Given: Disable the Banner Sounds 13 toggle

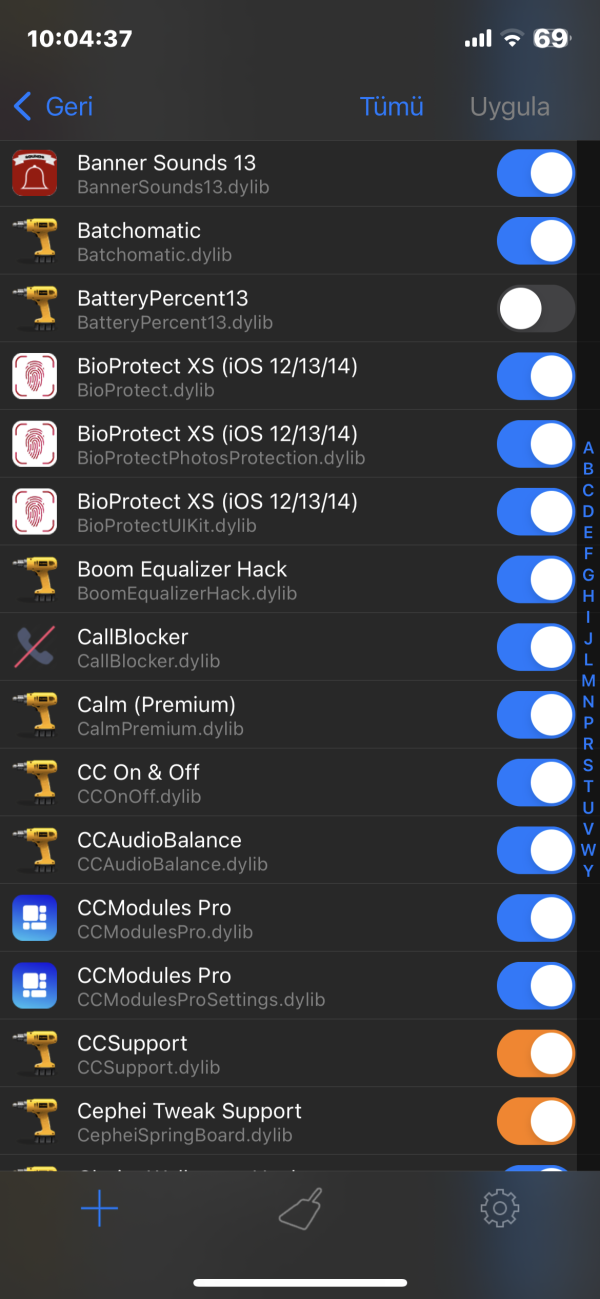Looking at the screenshot, I should [x=535, y=173].
